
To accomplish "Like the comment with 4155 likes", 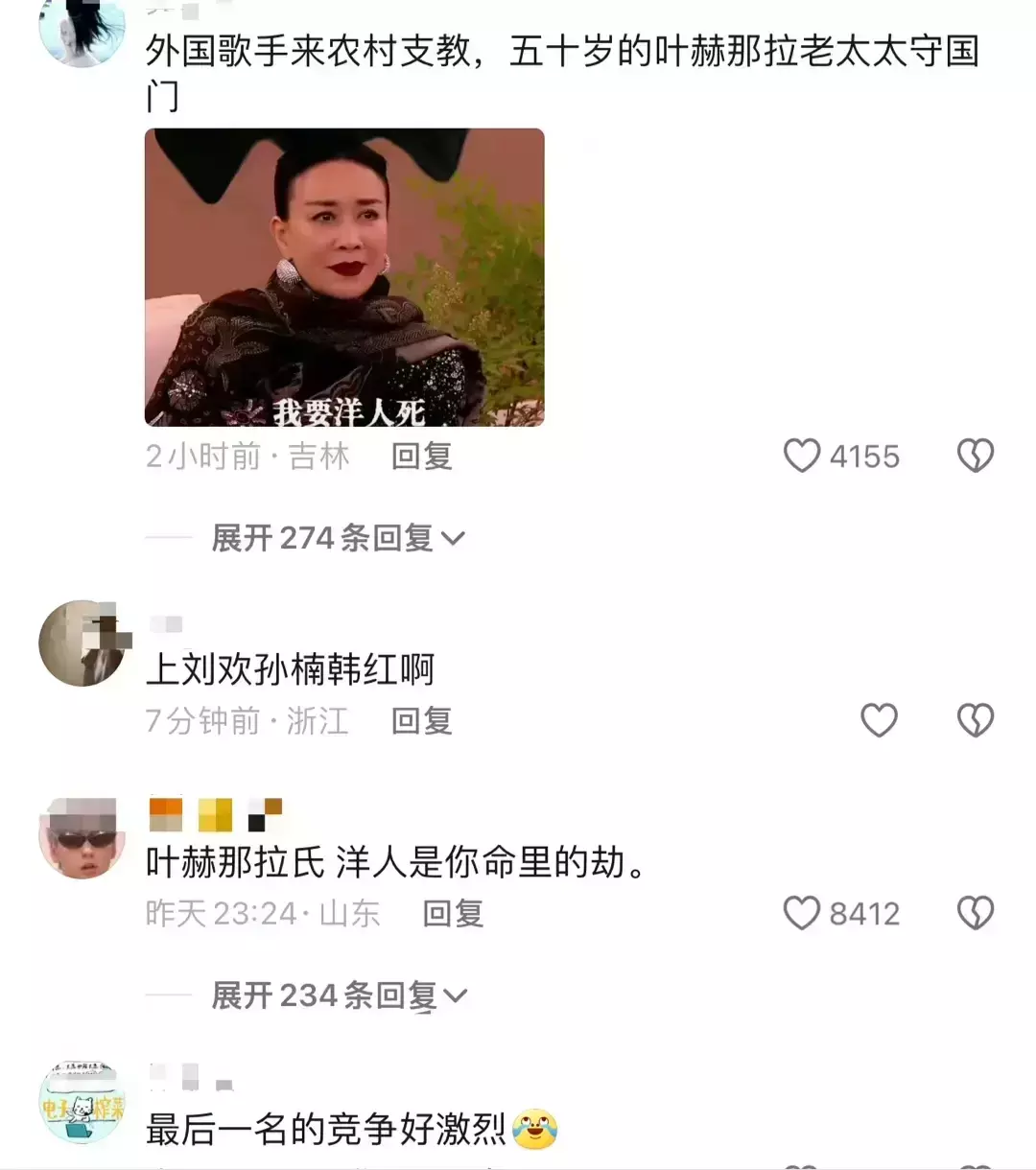I will tap(802, 456).
